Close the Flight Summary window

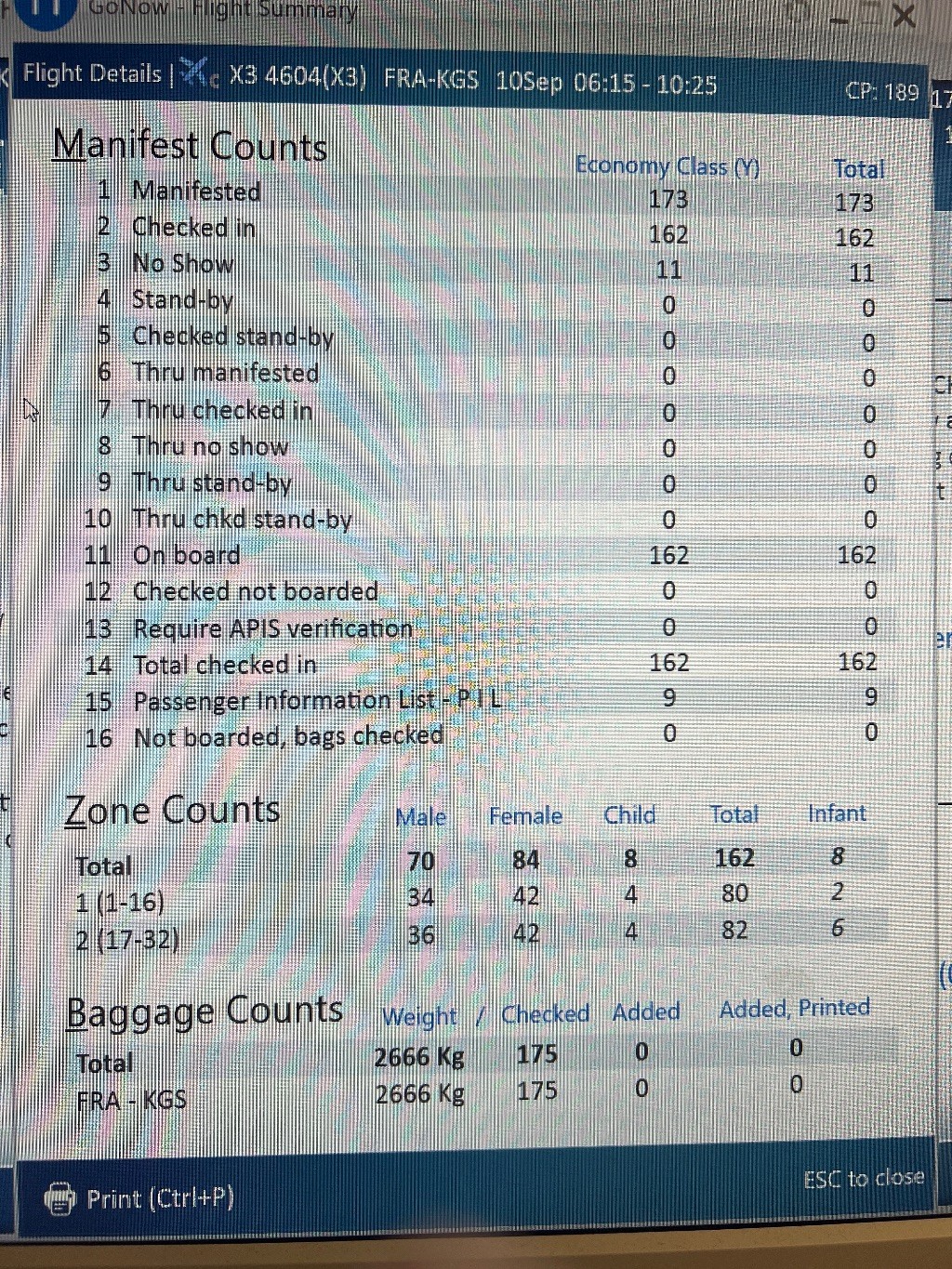[904, 16]
